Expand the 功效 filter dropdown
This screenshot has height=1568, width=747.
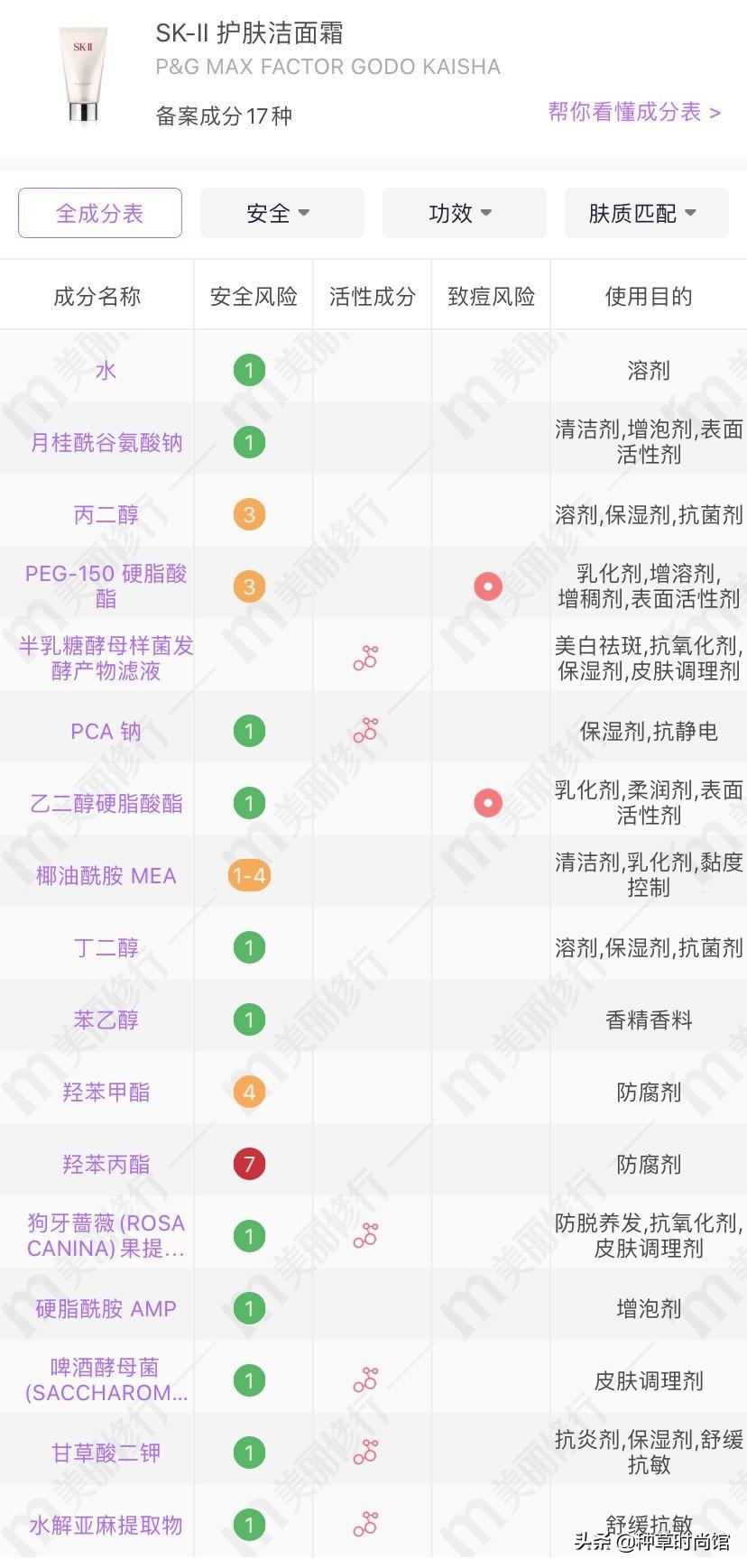pos(464,213)
